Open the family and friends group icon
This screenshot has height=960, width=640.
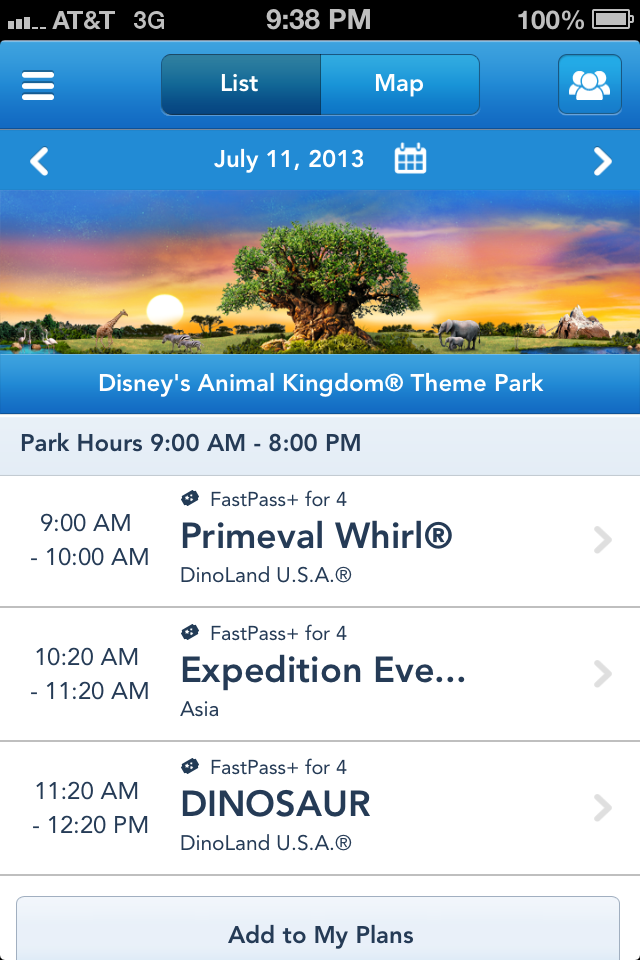[x=589, y=85]
